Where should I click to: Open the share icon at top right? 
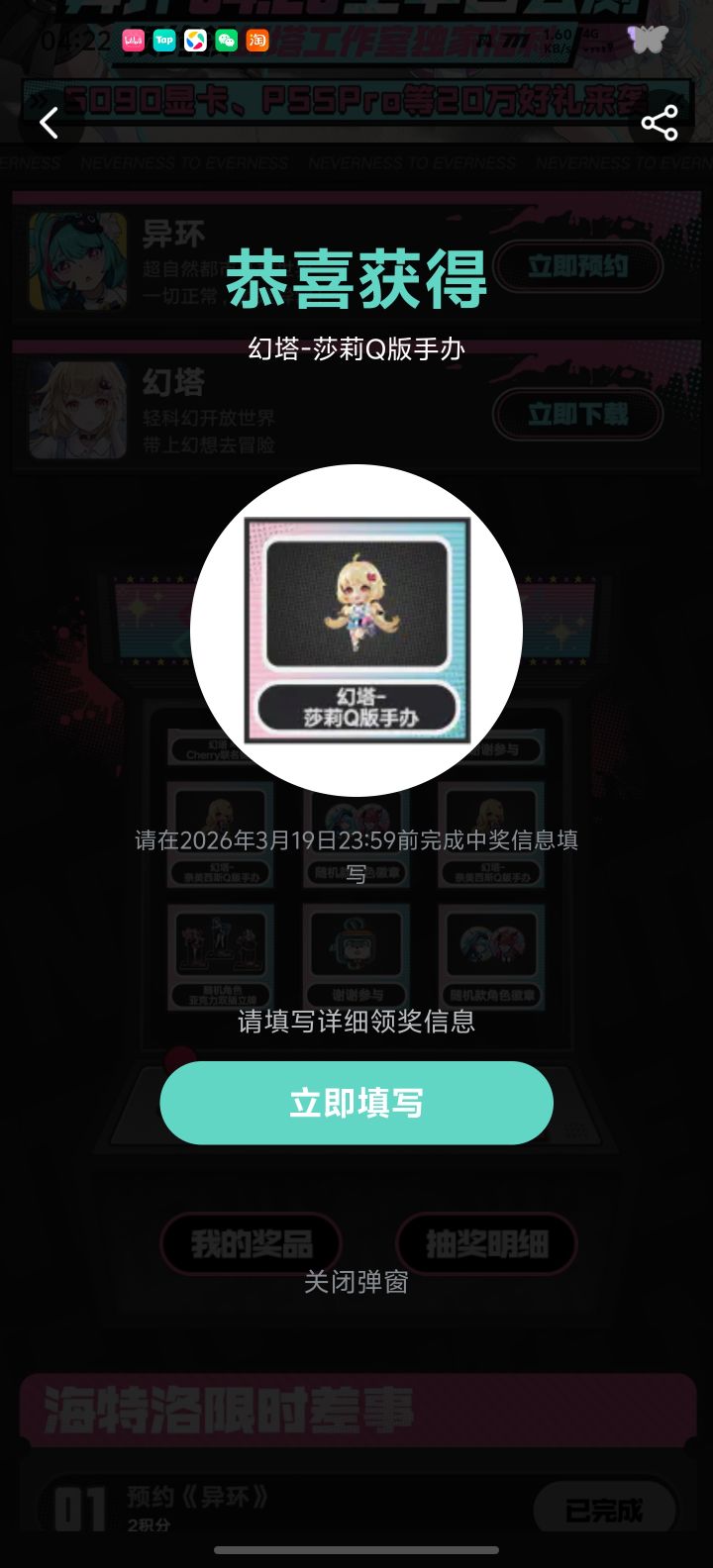tap(659, 123)
